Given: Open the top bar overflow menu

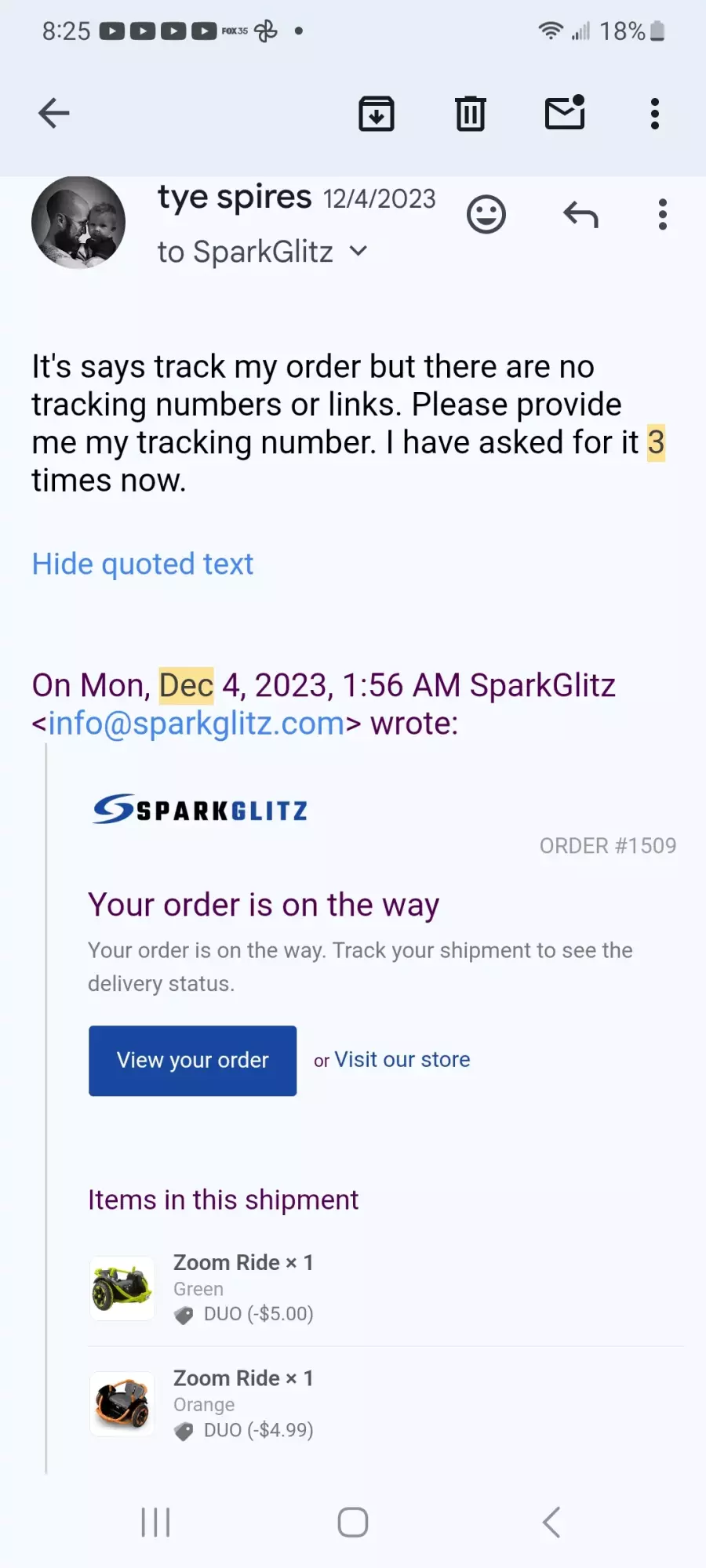Looking at the screenshot, I should [655, 114].
